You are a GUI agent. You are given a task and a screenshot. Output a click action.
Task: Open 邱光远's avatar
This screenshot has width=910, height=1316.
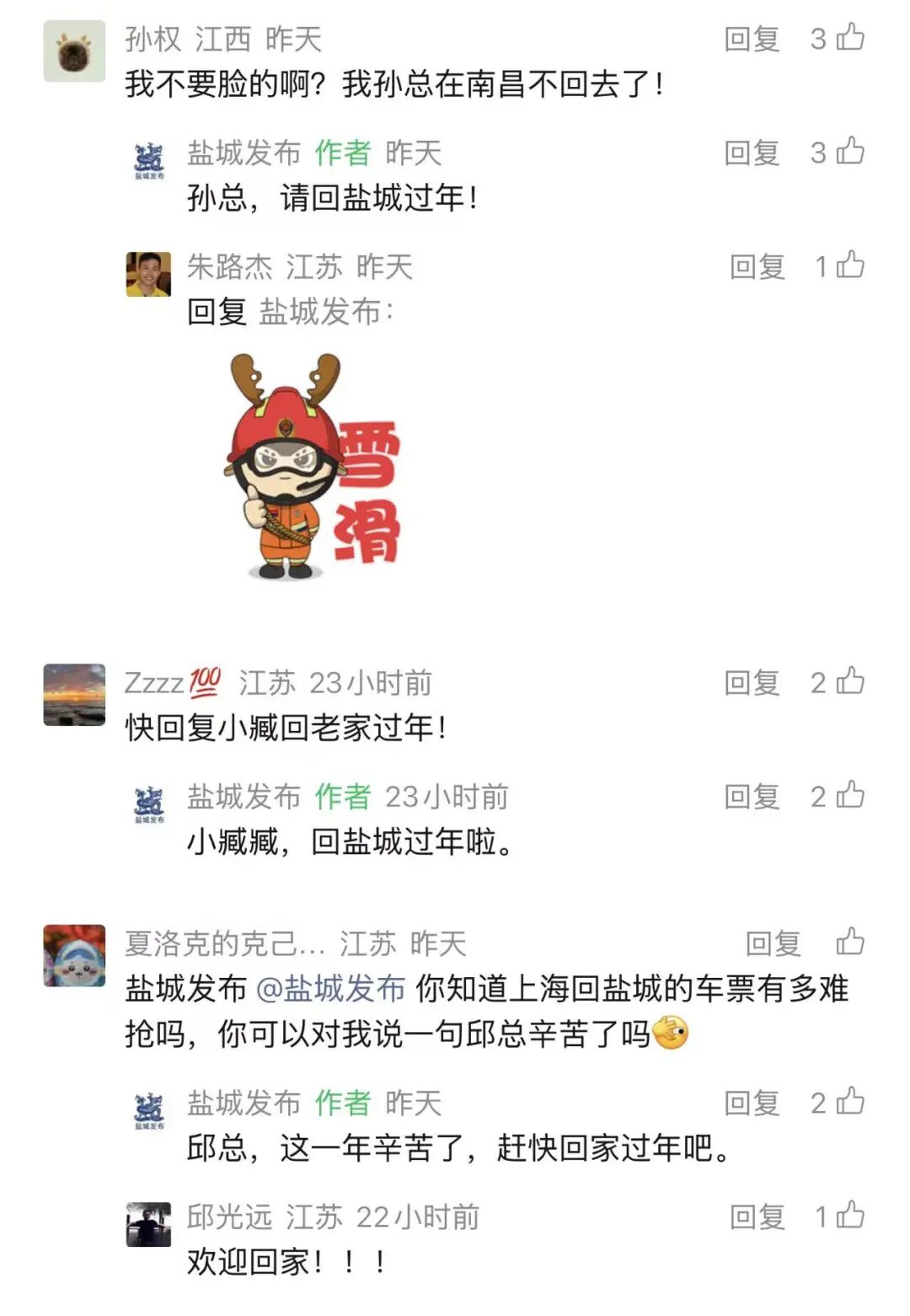point(148,1224)
